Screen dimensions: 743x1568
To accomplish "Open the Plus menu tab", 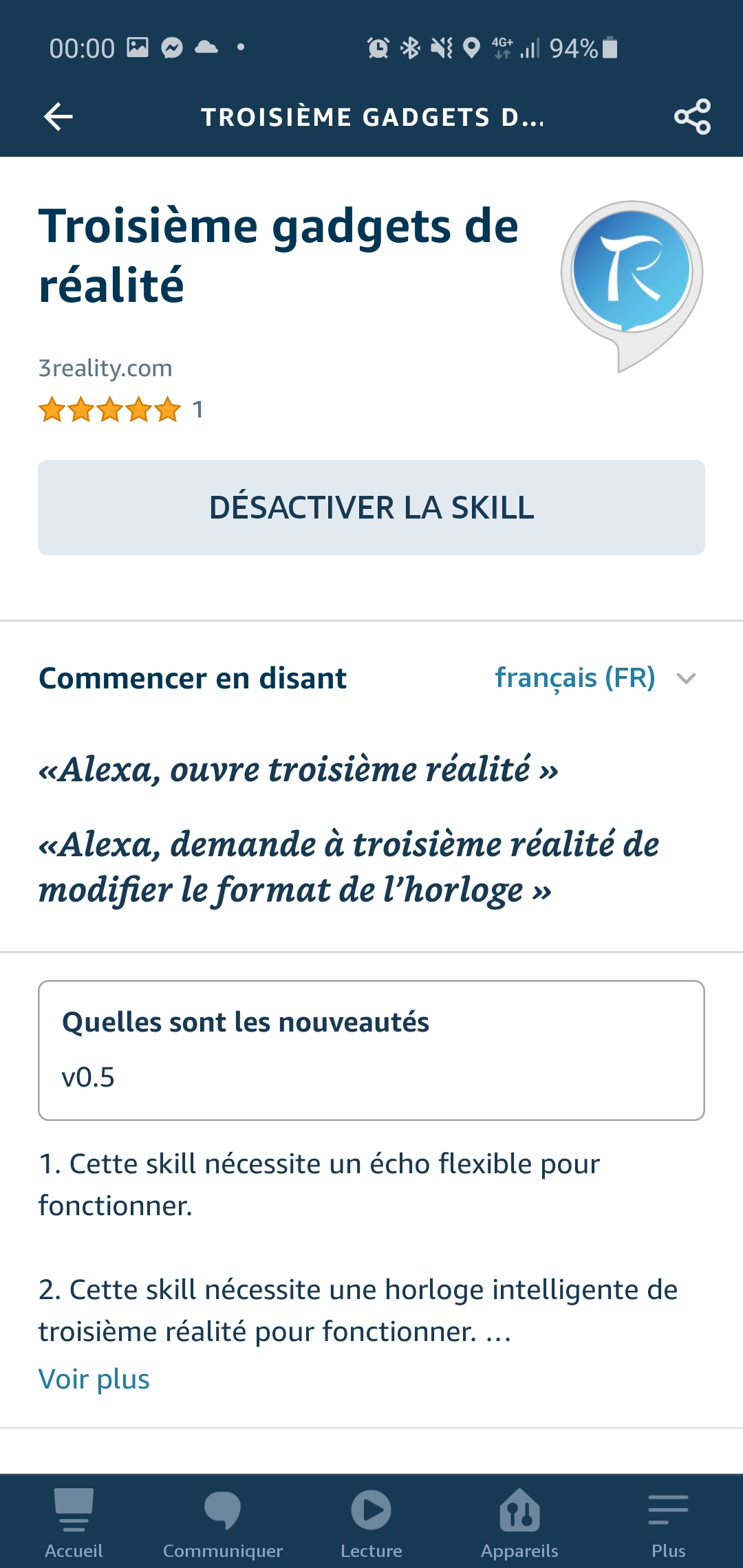I will click(668, 1522).
